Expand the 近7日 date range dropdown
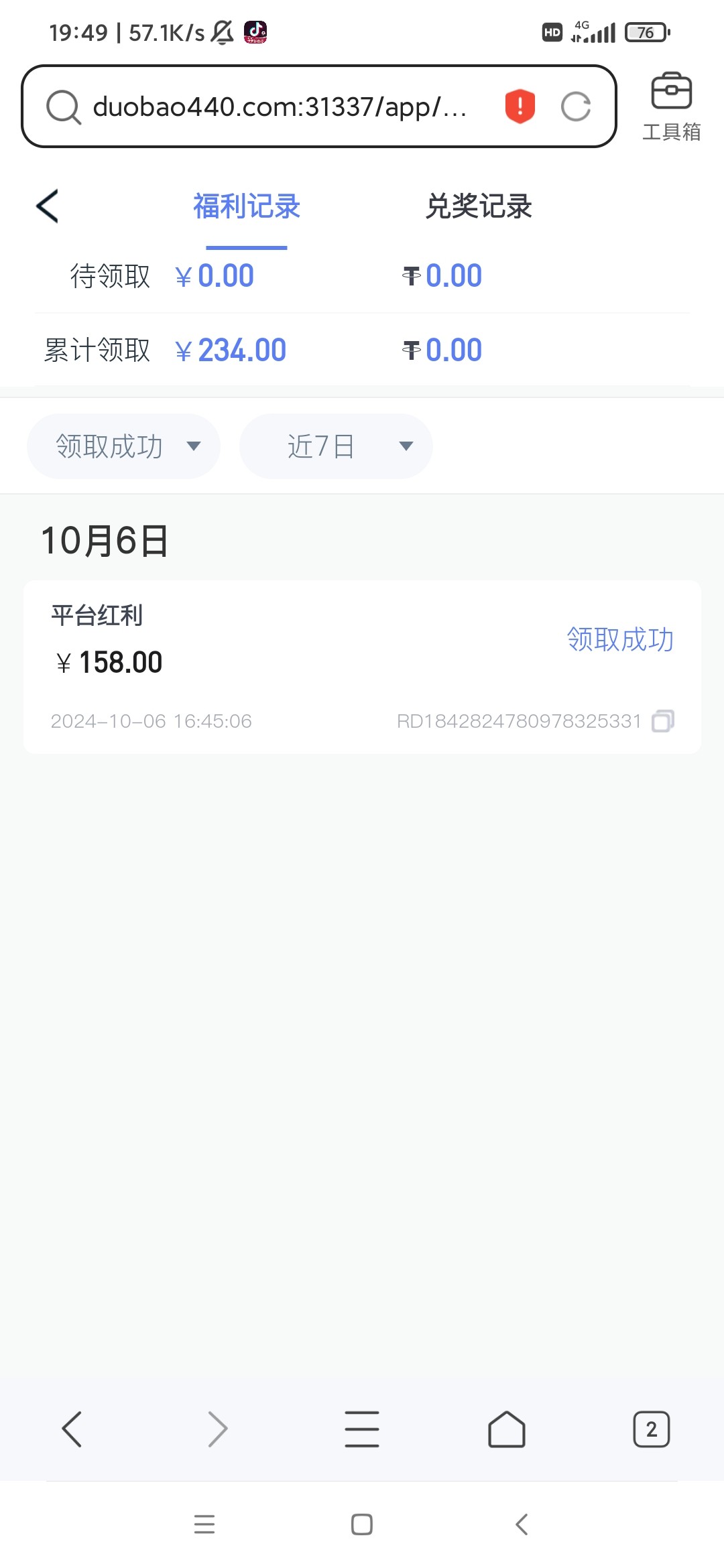Screen dimensions: 724x1568 tap(336, 446)
